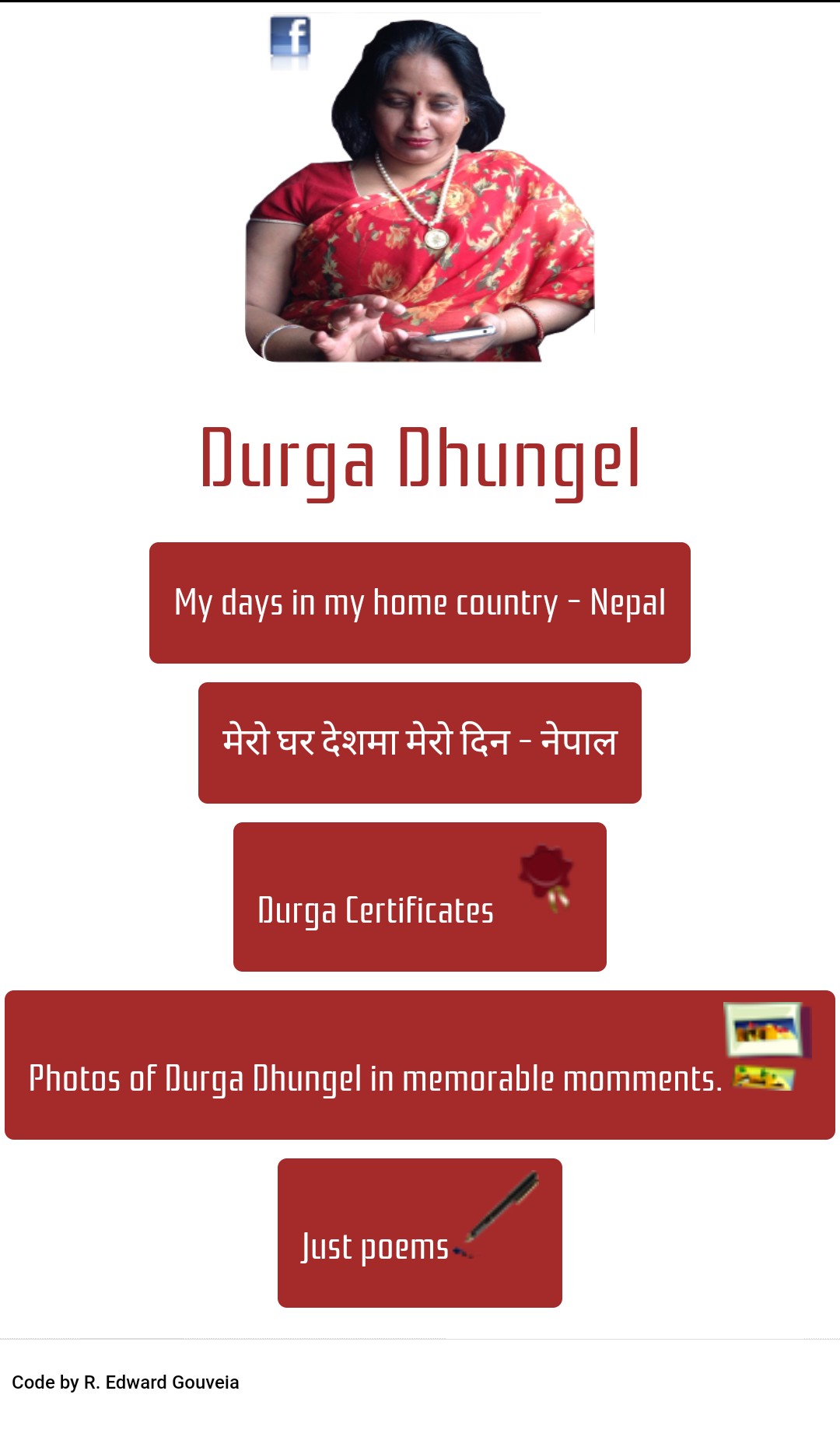Open the Facebook icon link

point(290,39)
